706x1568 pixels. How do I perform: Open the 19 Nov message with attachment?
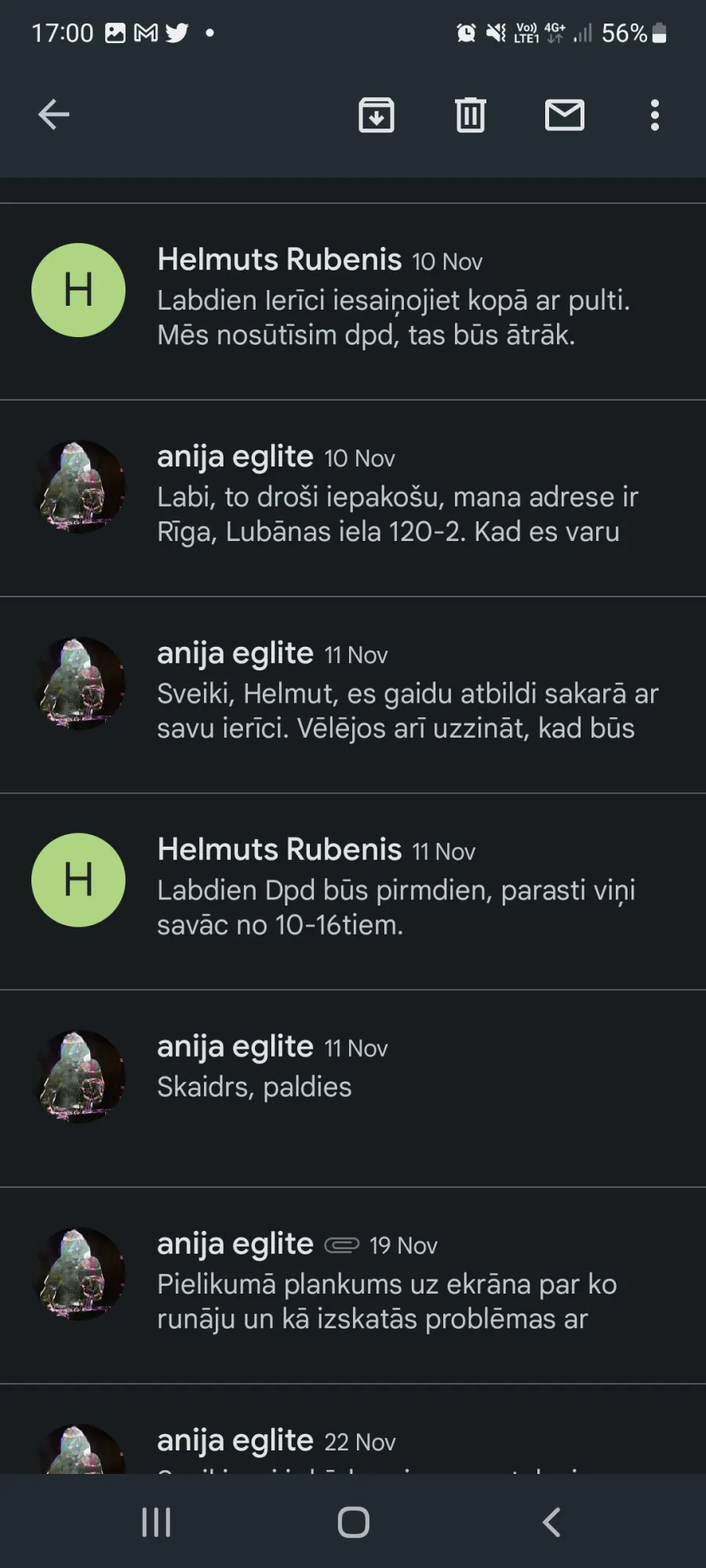[x=353, y=1286]
